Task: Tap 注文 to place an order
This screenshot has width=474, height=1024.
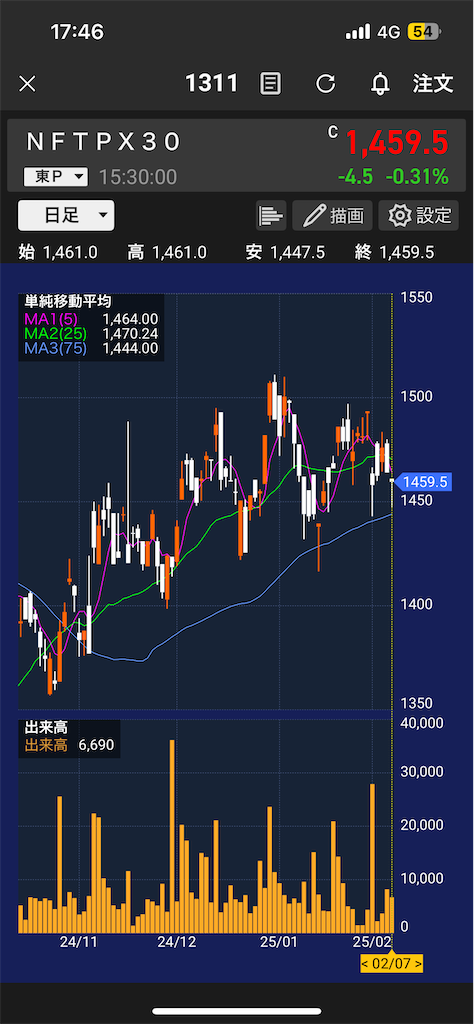Action: 433,84
